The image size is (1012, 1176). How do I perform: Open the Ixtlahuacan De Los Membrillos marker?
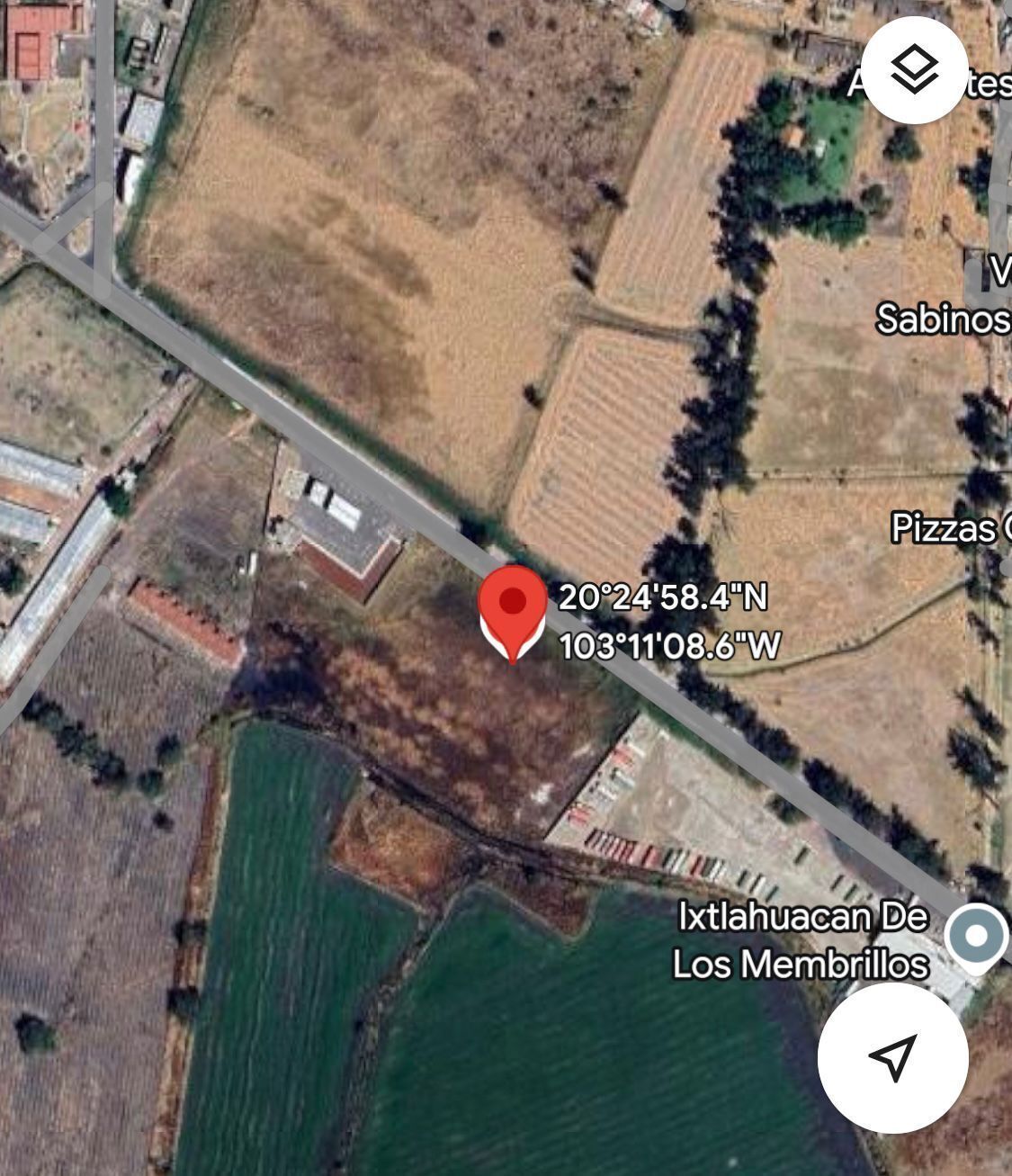977,938
